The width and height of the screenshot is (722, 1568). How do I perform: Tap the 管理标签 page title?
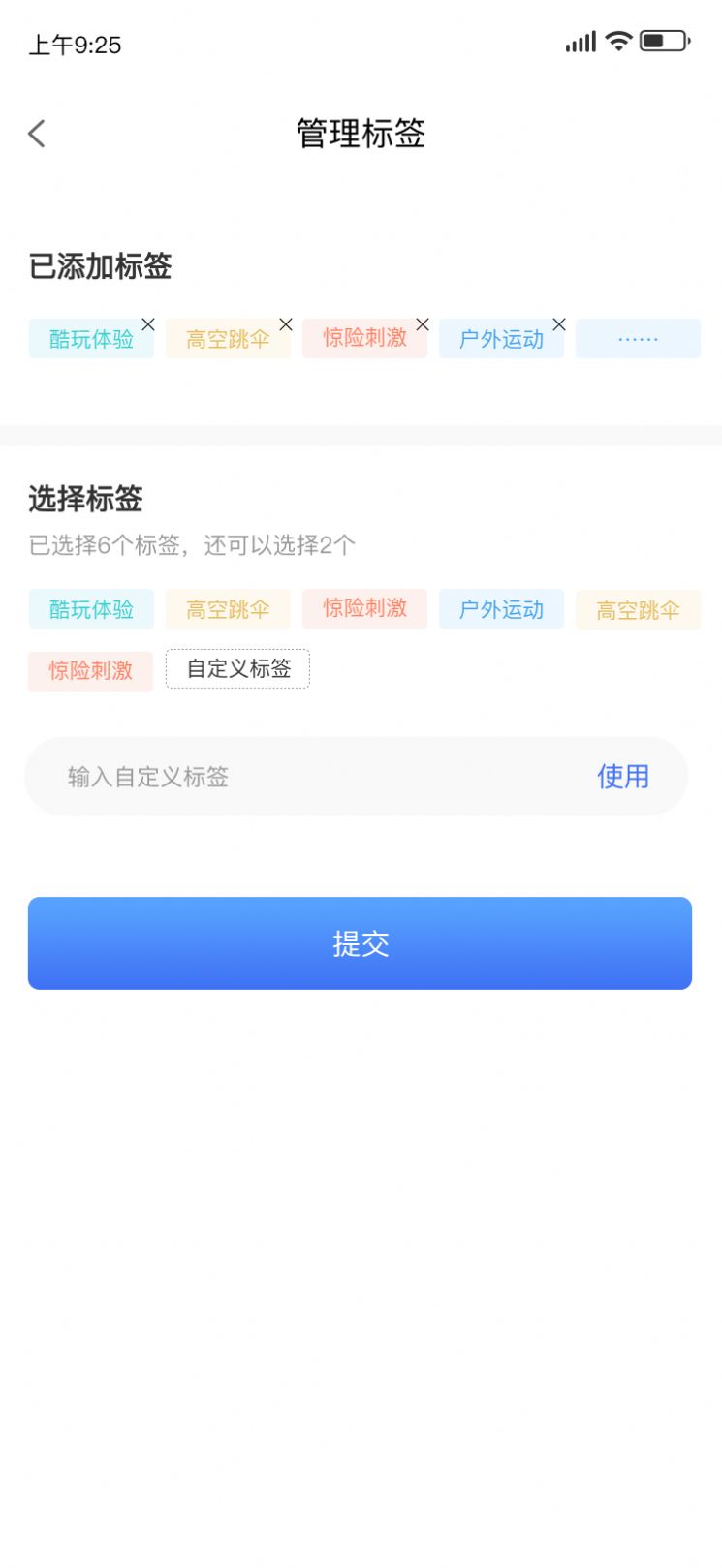tap(361, 135)
